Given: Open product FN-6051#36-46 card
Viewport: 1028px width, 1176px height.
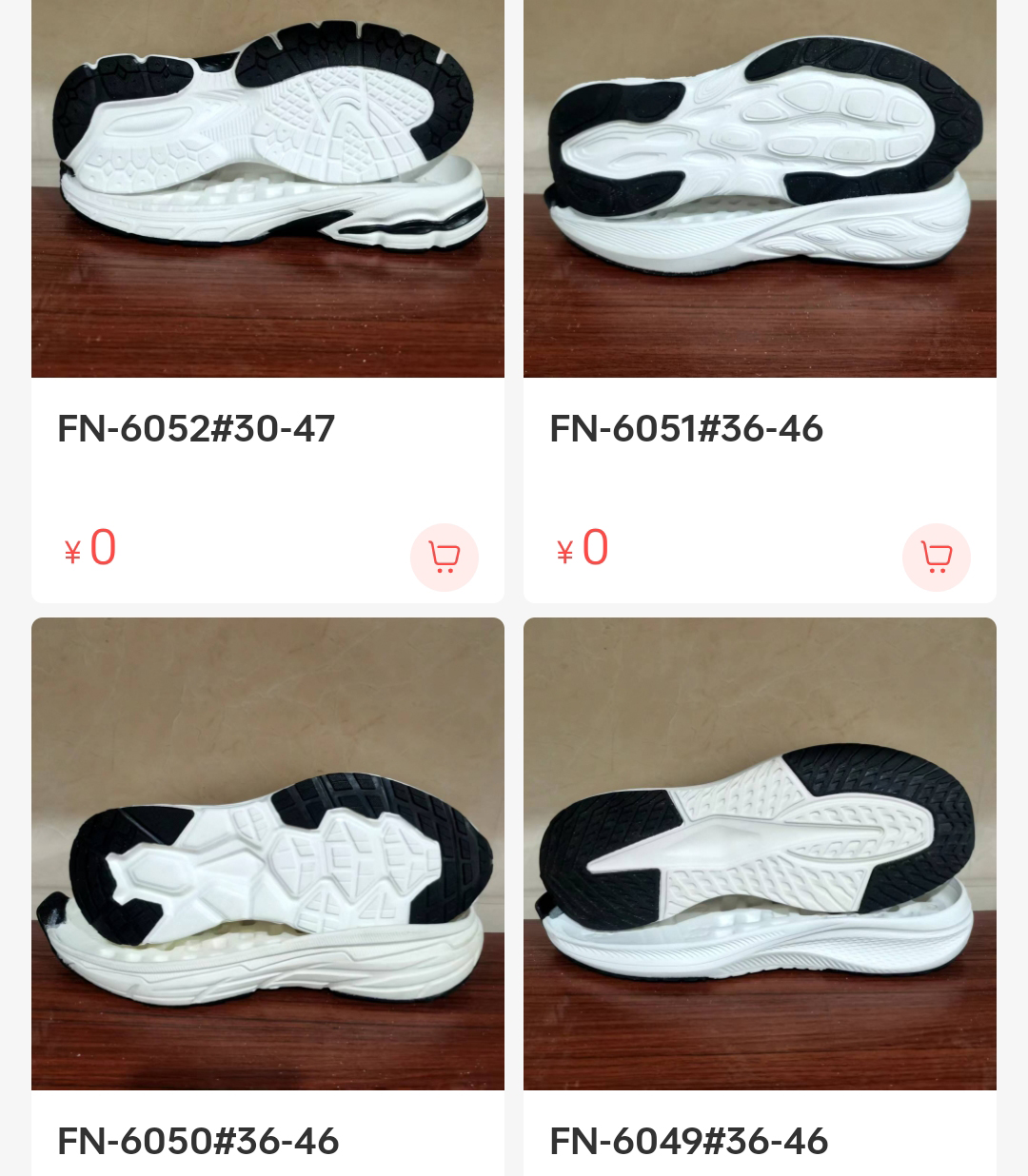Looking at the screenshot, I should (x=760, y=190).
